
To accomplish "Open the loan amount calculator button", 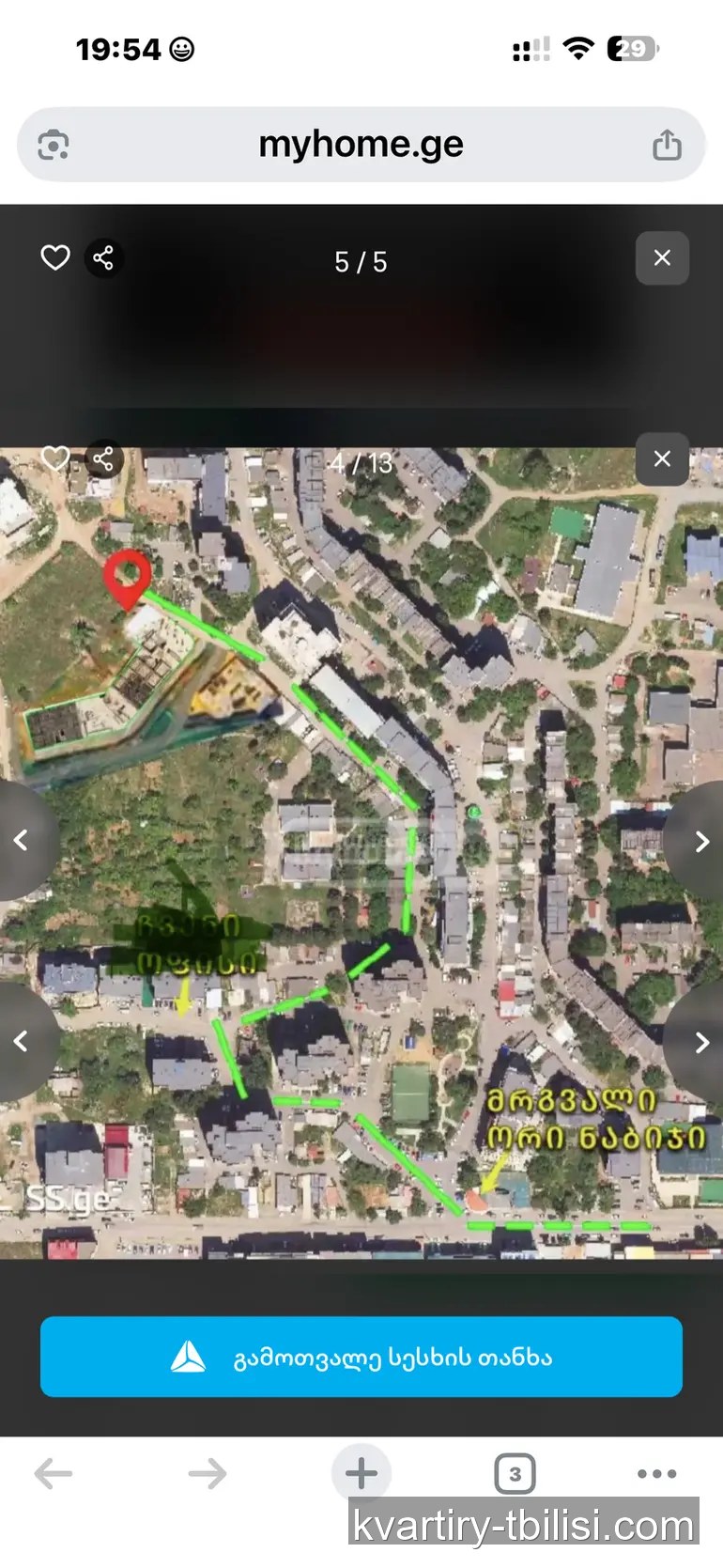I will (x=361, y=1357).
